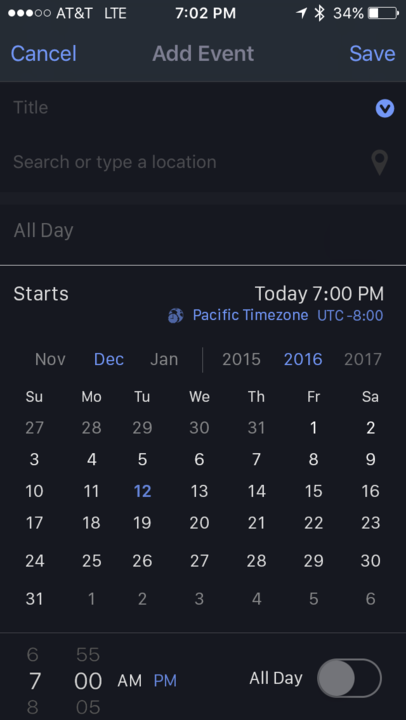Pick December 13 on calendar

tap(199, 491)
